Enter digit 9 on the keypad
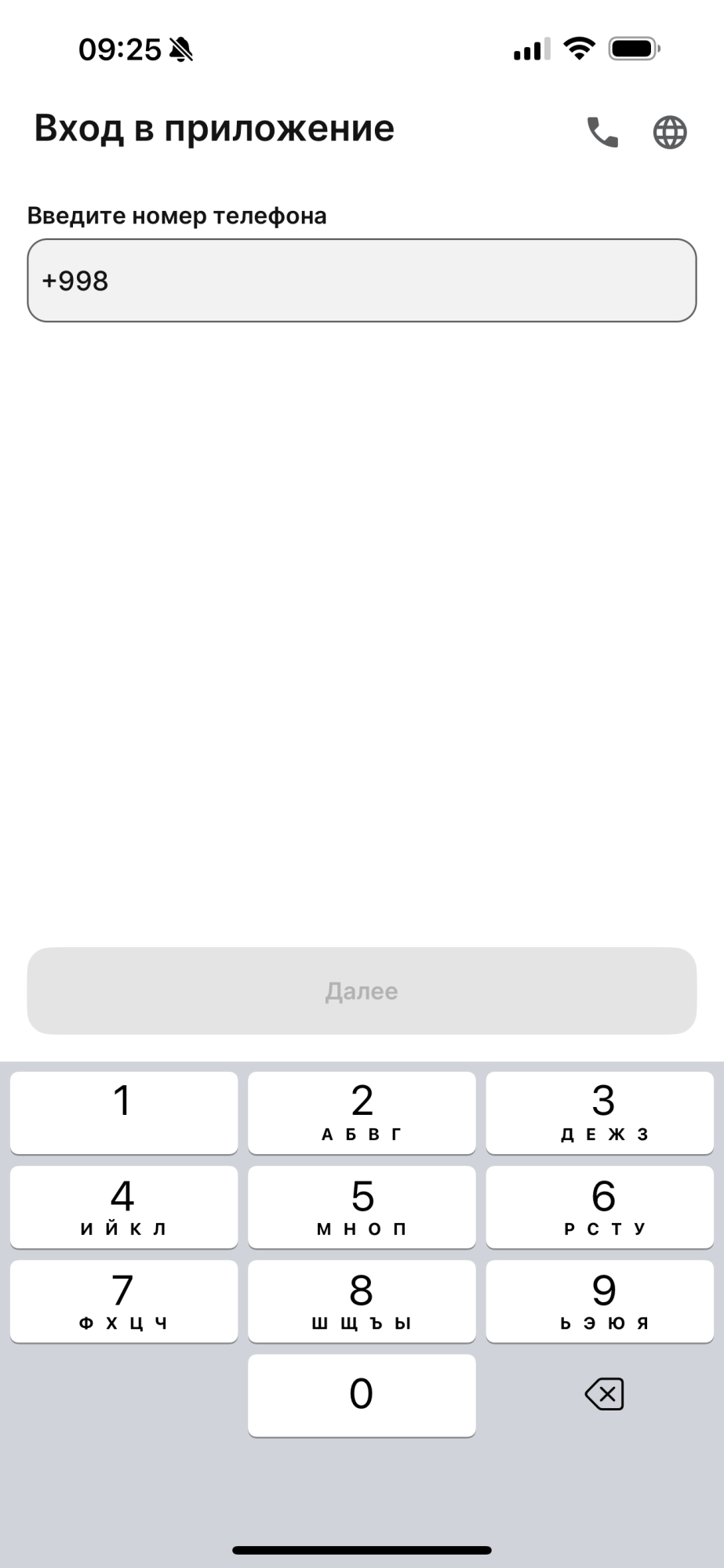Screen dimensions: 724x1568 click(x=600, y=1301)
